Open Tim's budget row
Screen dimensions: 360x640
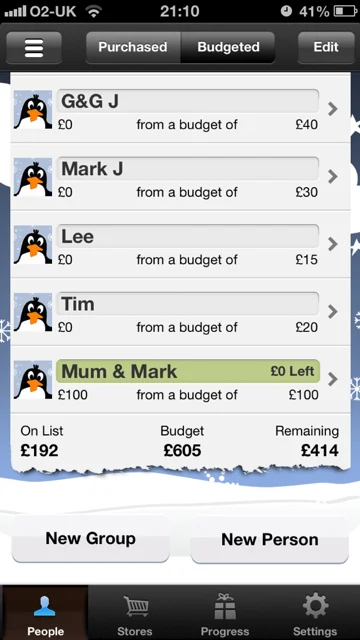point(180,312)
